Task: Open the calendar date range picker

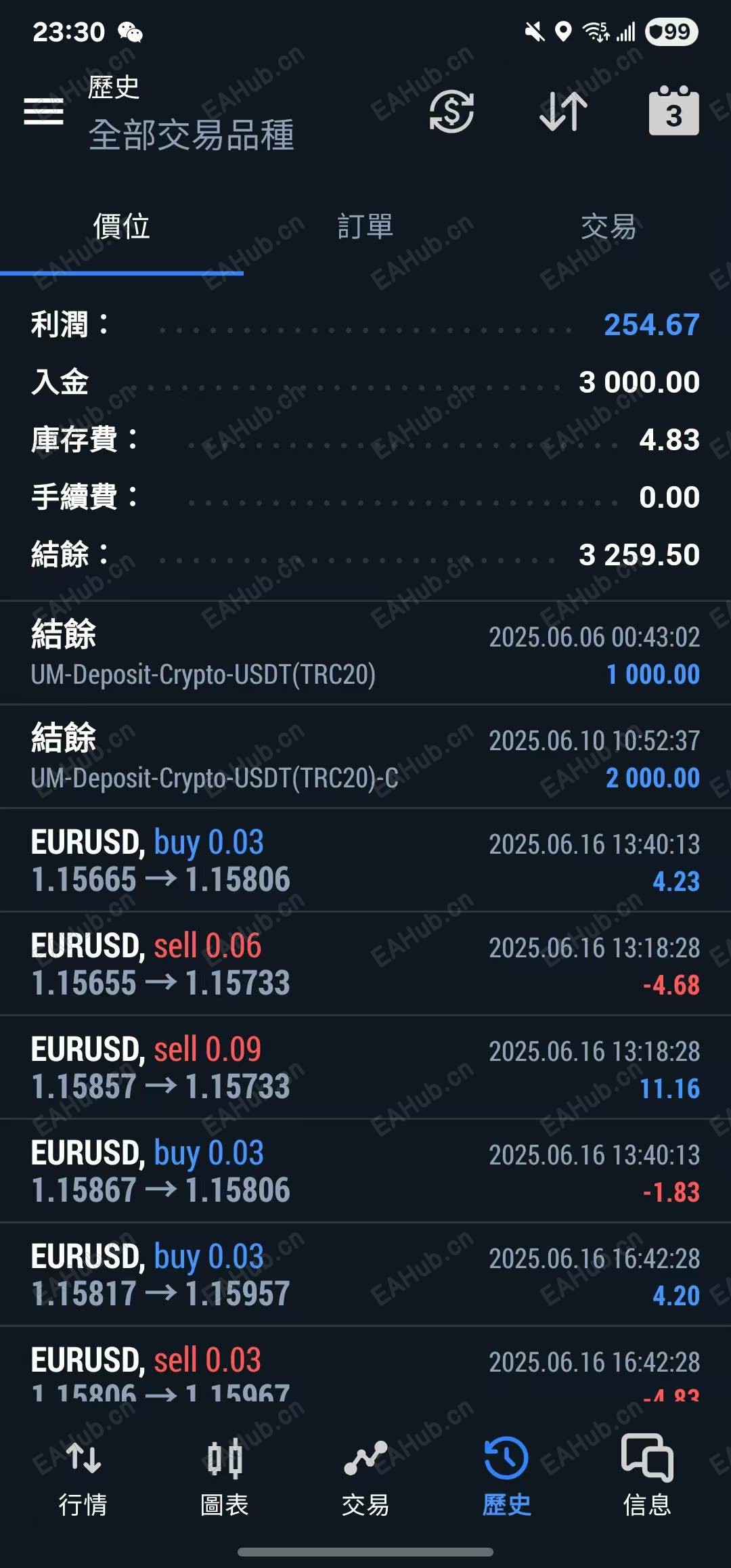Action: pos(673,111)
